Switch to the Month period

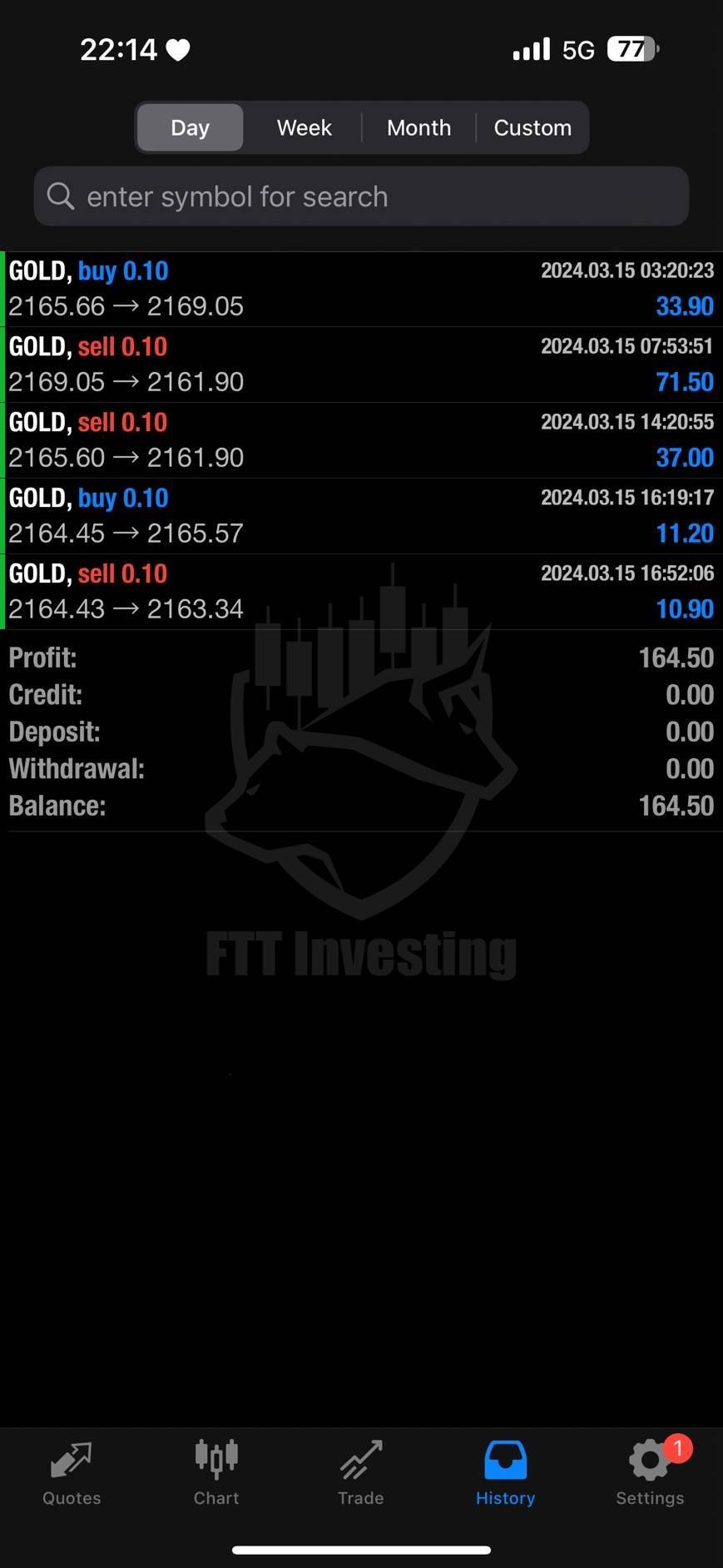(418, 127)
